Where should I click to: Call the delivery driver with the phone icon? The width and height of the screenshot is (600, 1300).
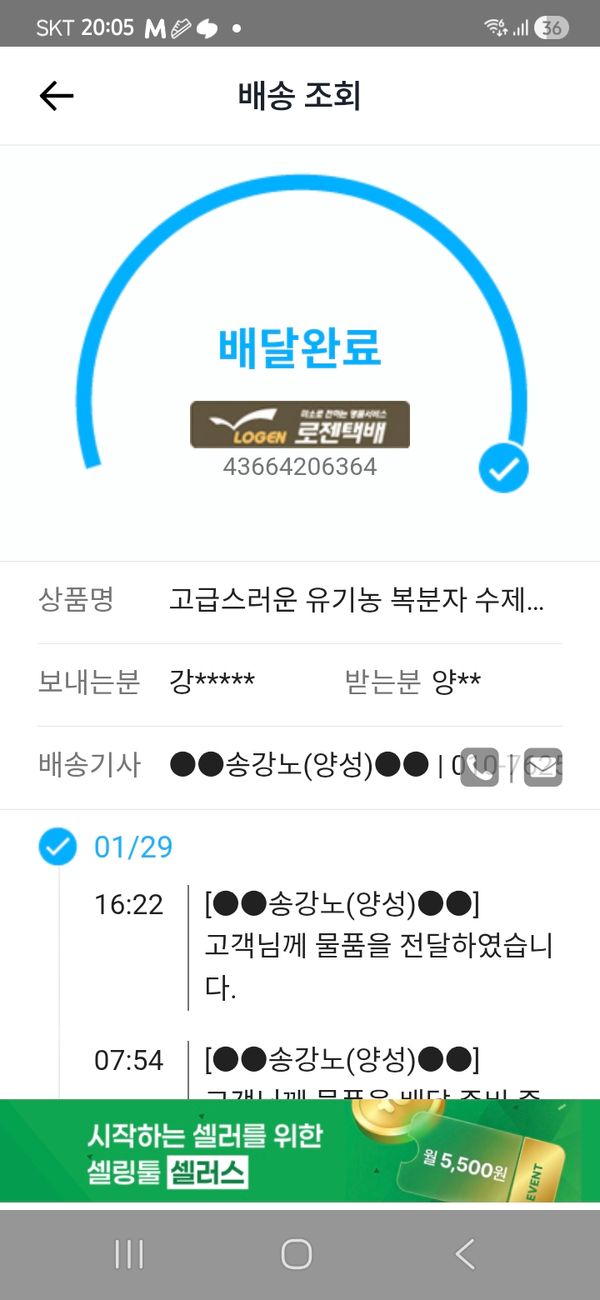point(480,767)
